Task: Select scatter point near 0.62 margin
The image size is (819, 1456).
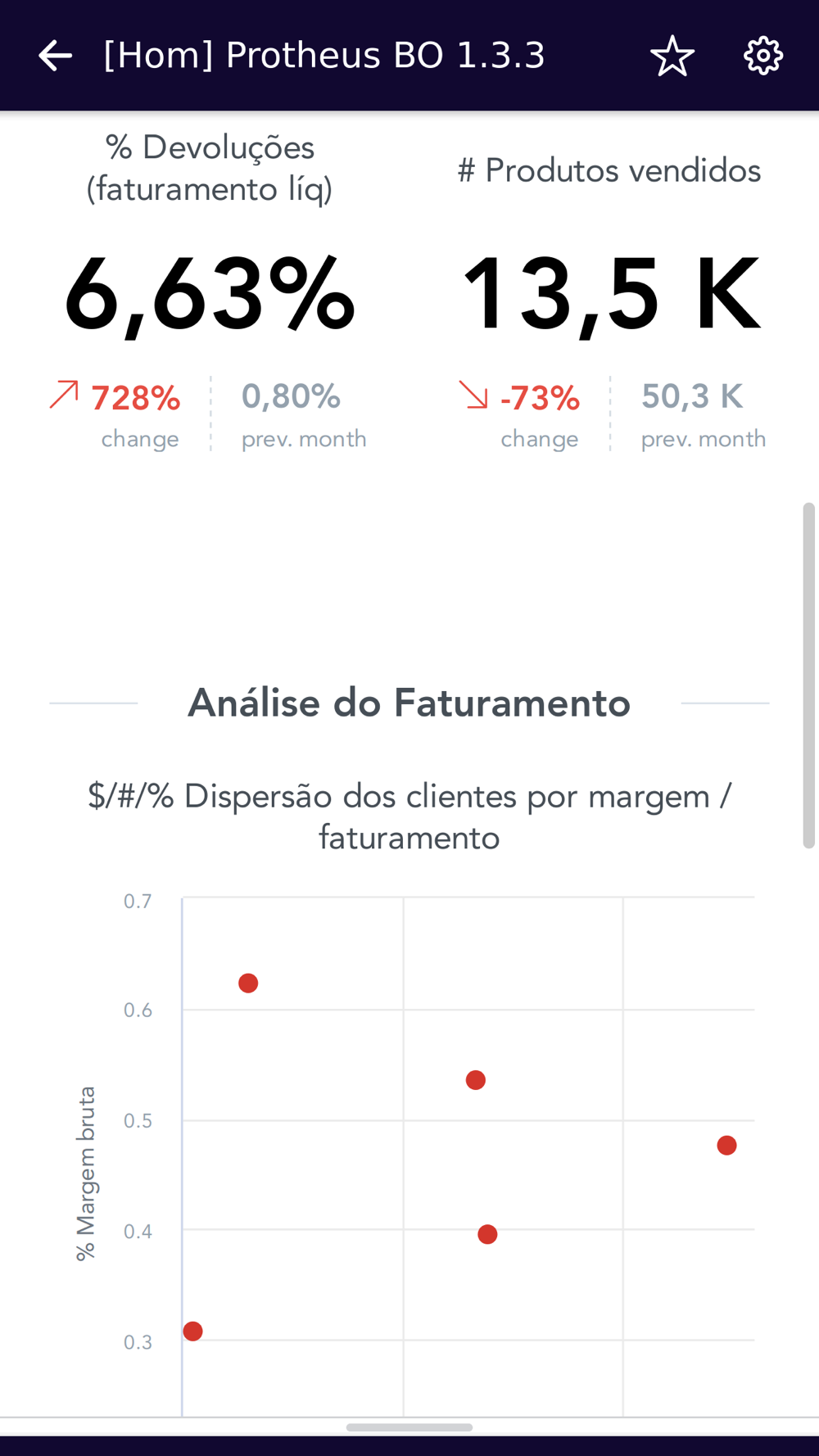Action: click(248, 983)
